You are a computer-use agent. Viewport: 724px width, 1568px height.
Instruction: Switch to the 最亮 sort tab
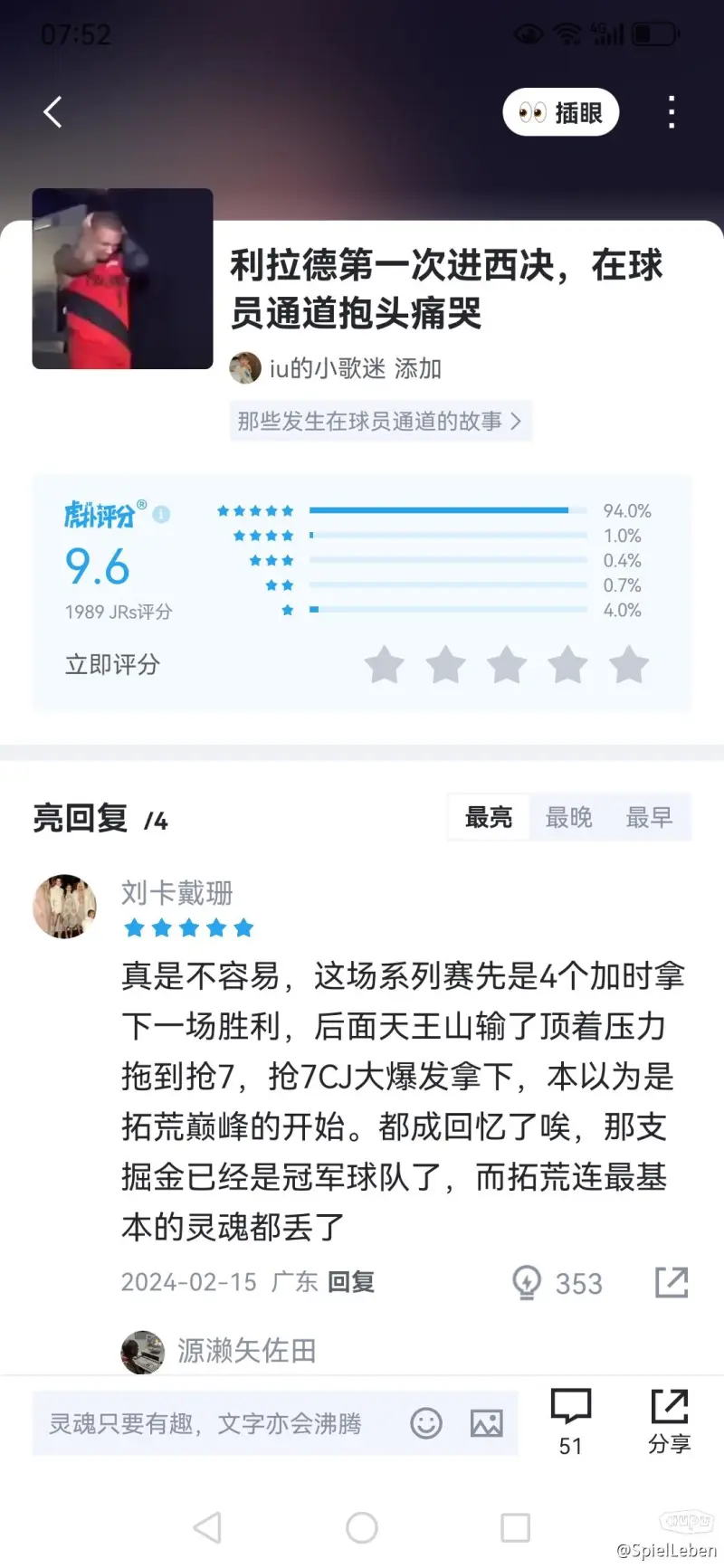[489, 818]
